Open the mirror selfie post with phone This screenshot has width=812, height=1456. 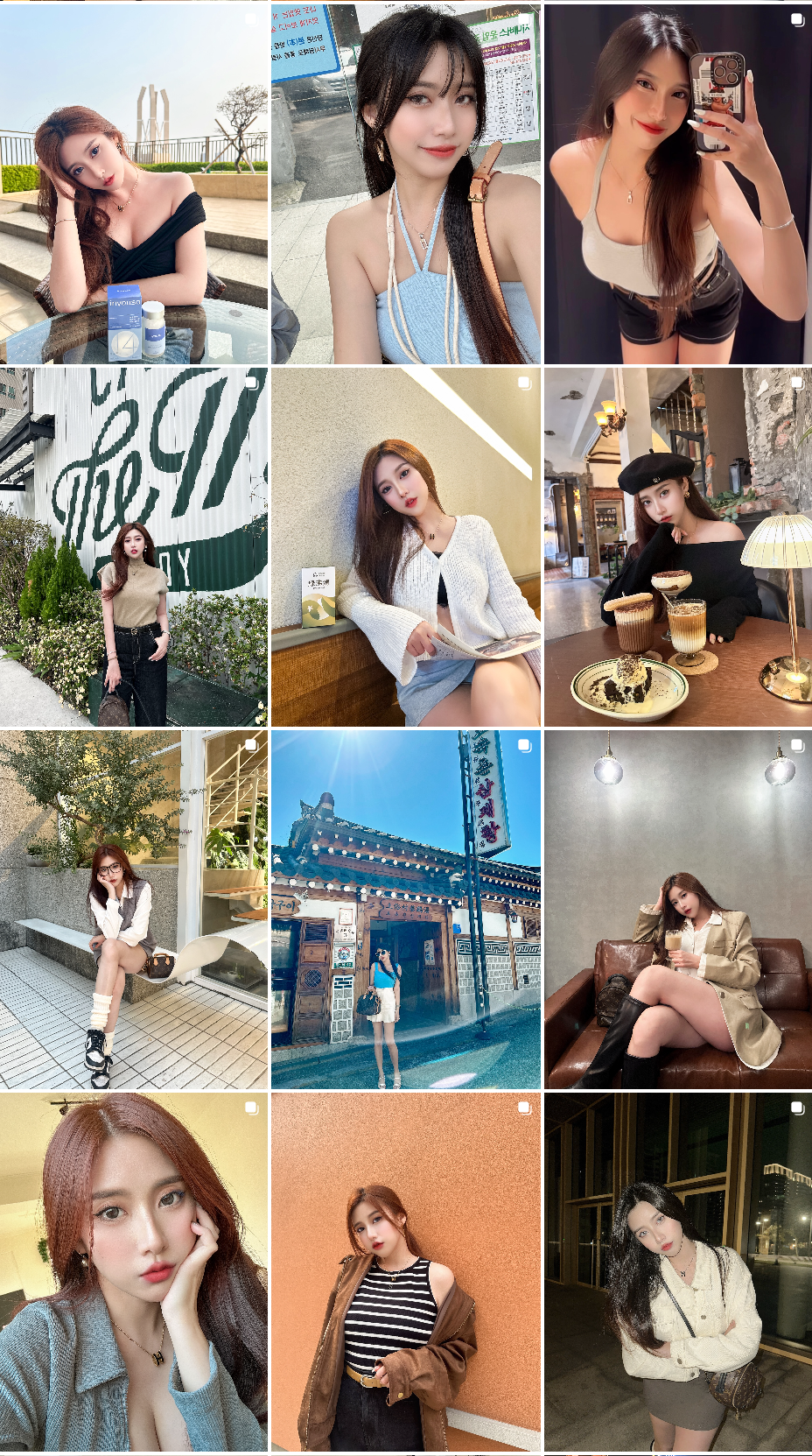coord(677,184)
